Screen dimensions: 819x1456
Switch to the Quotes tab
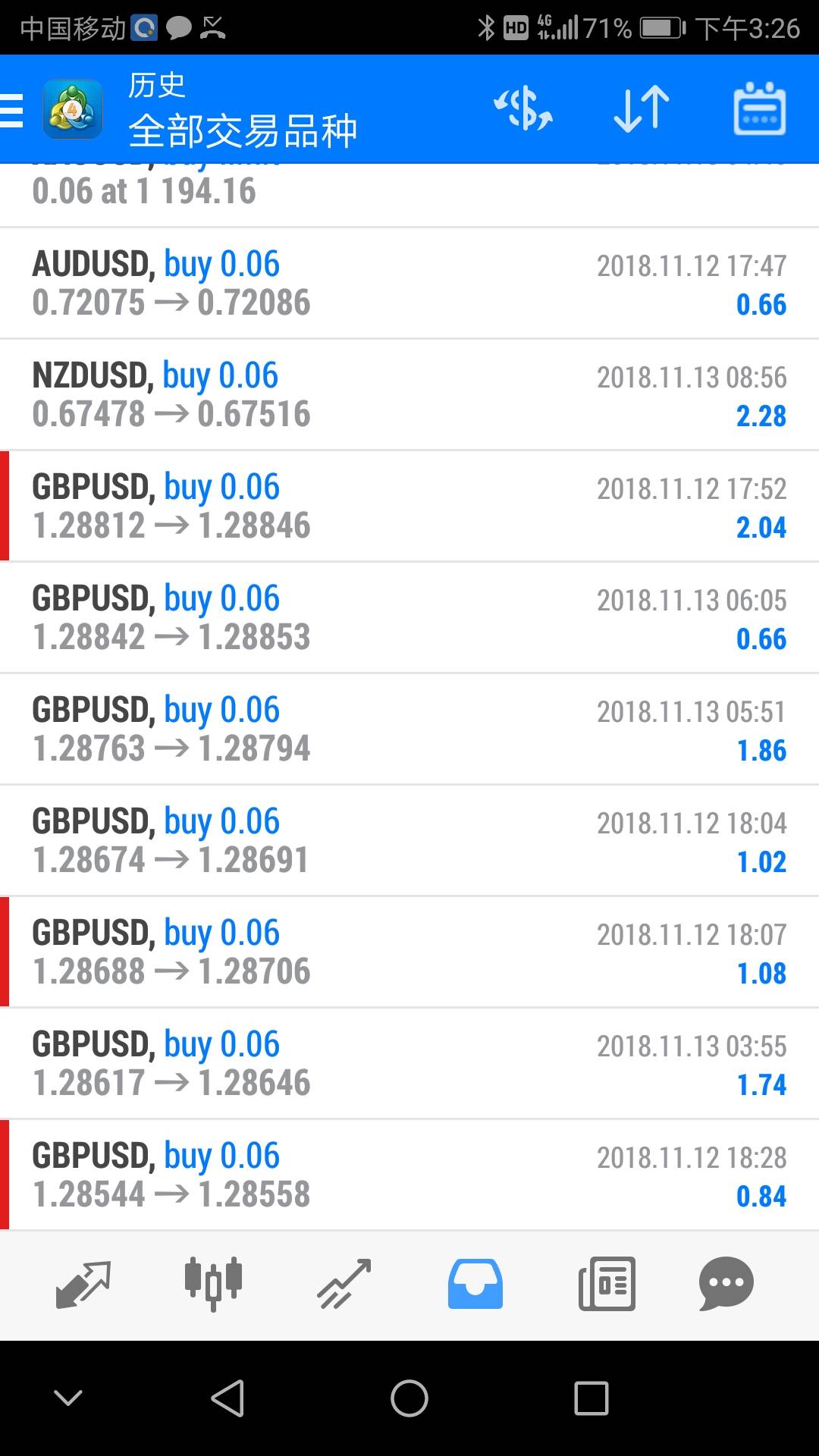click(x=83, y=1284)
